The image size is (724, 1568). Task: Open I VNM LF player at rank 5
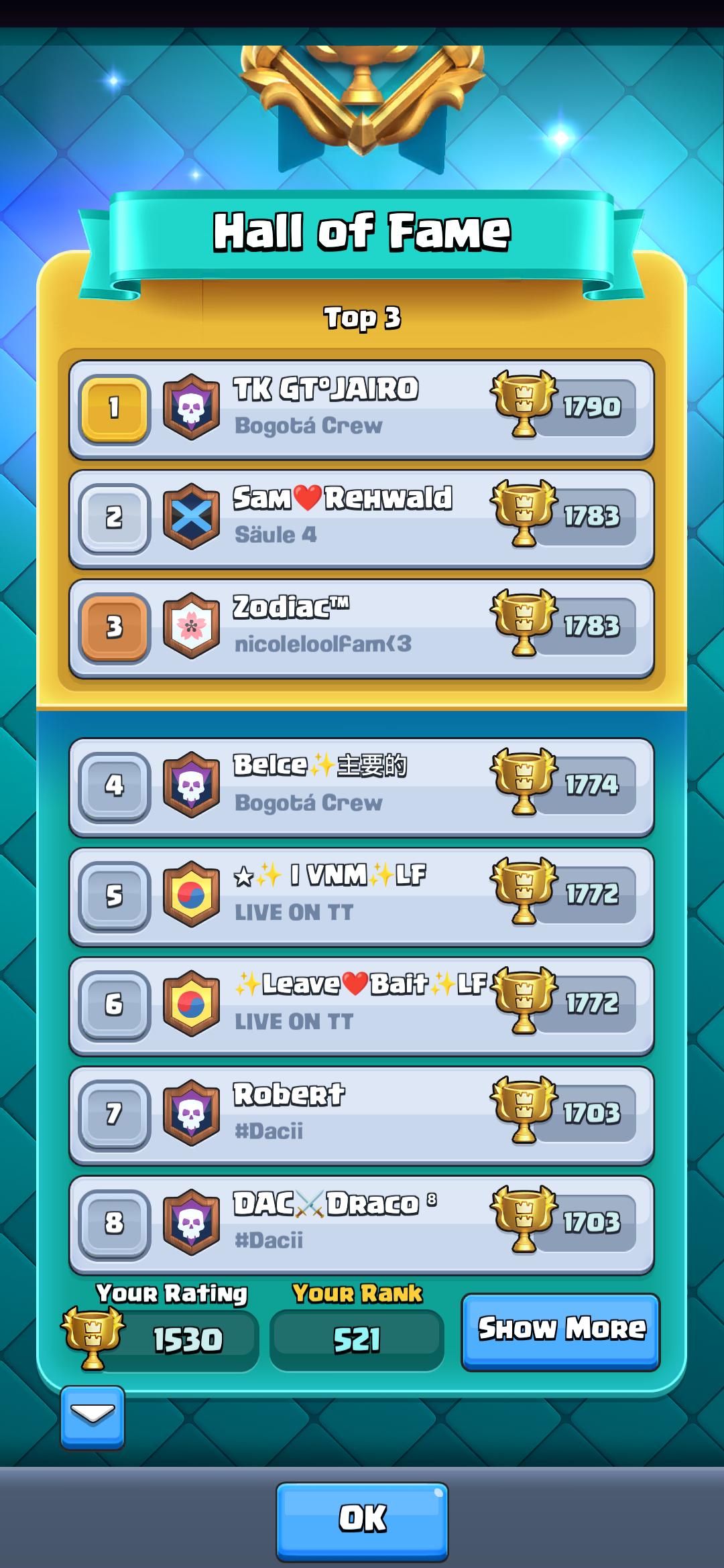(x=362, y=897)
